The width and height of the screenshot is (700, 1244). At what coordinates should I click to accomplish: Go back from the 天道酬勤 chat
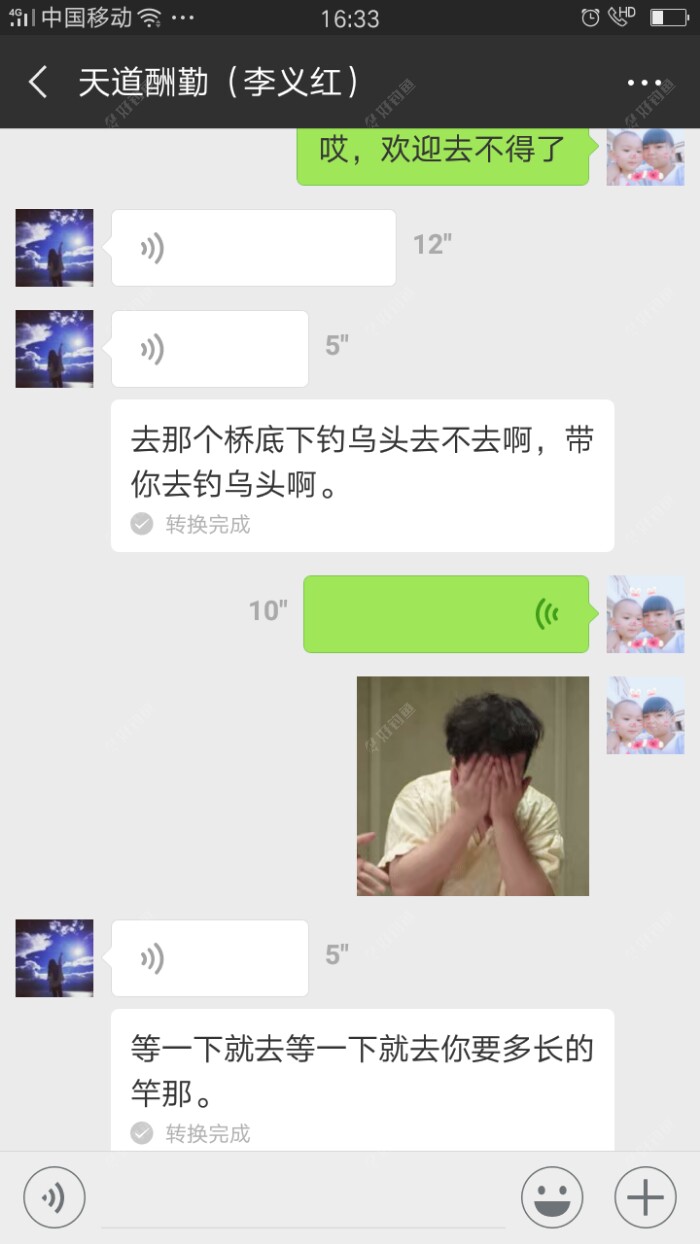click(x=38, y=82)
